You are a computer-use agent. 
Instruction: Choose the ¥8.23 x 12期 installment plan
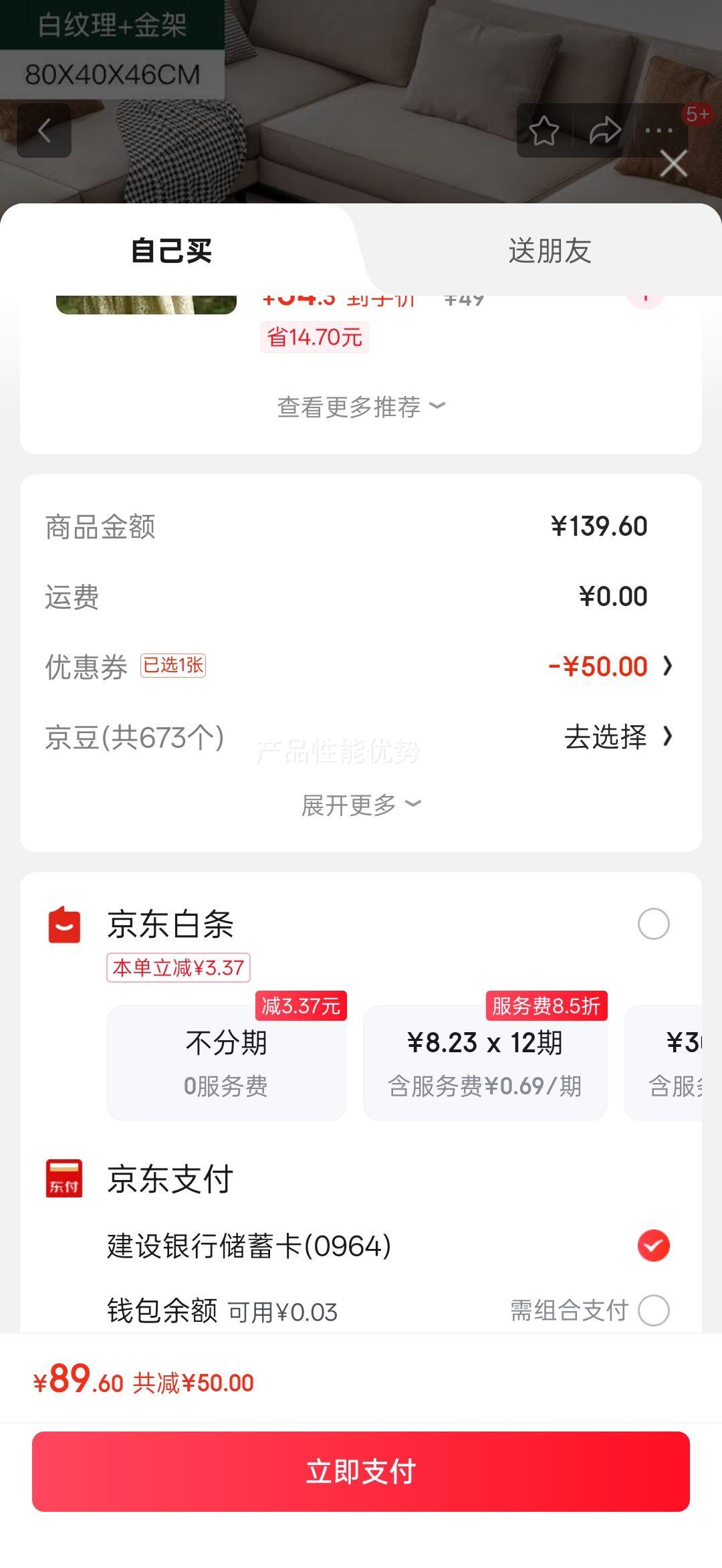point(485,1062)
